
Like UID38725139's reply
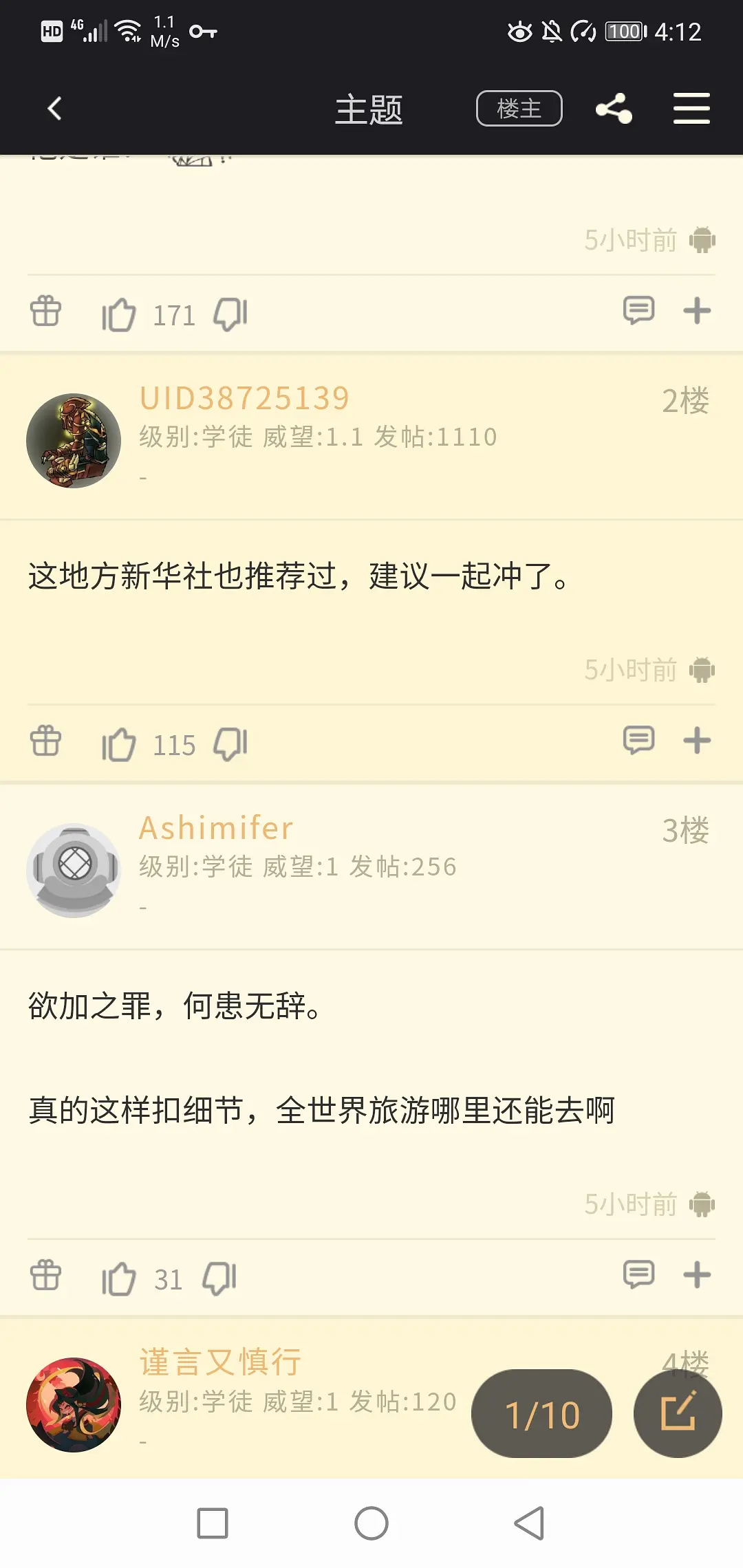(119, 745)
